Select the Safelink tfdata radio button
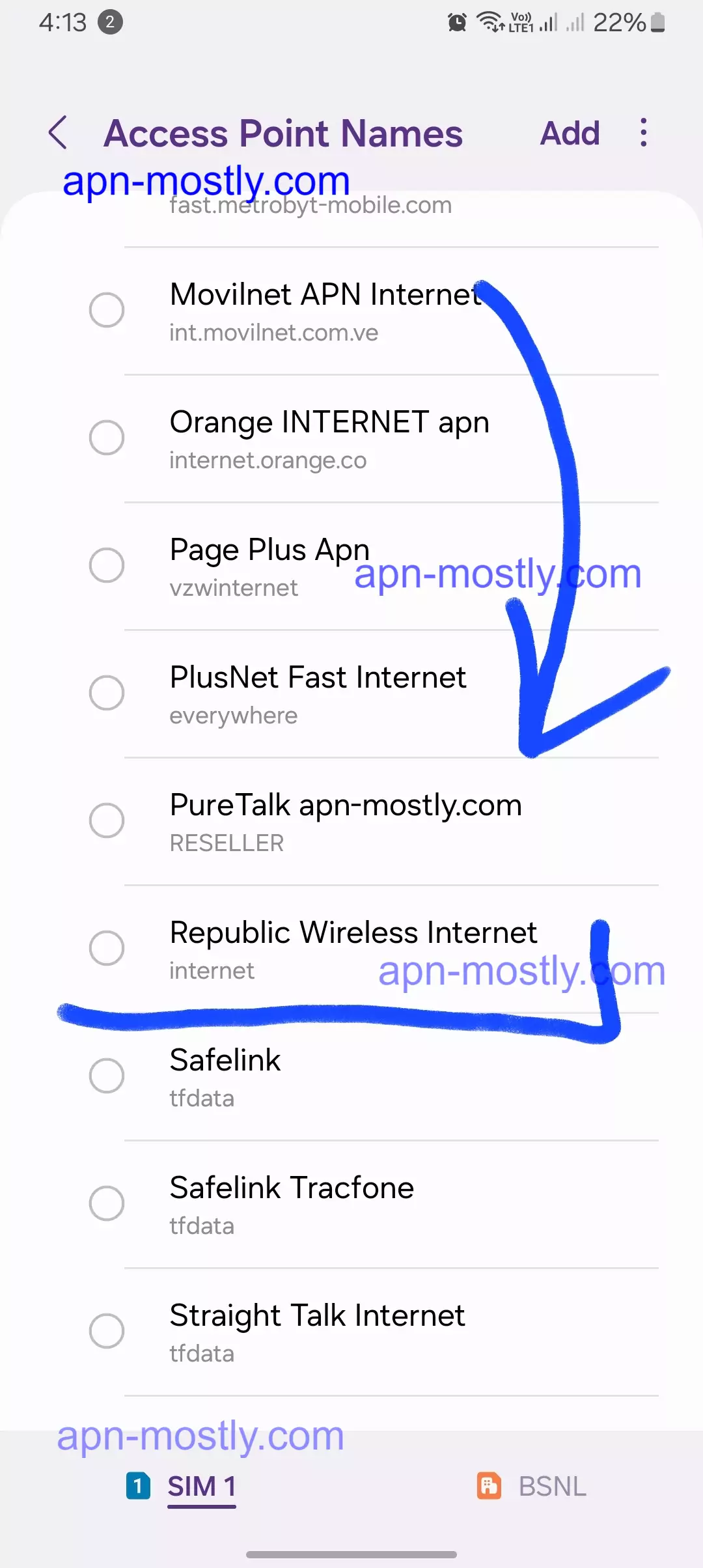 click(107, 1076)
